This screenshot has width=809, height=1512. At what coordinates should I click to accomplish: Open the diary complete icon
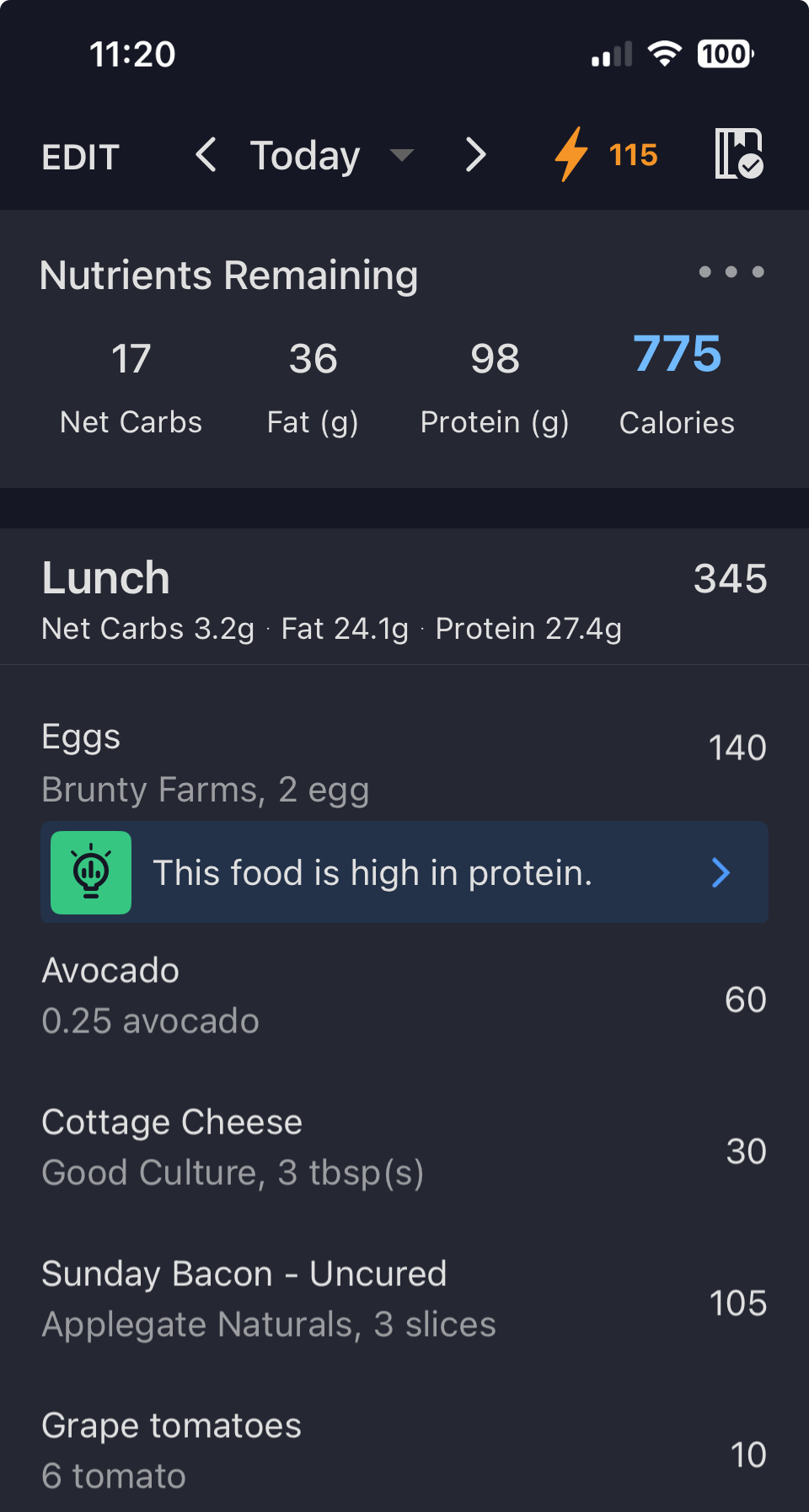738,154
